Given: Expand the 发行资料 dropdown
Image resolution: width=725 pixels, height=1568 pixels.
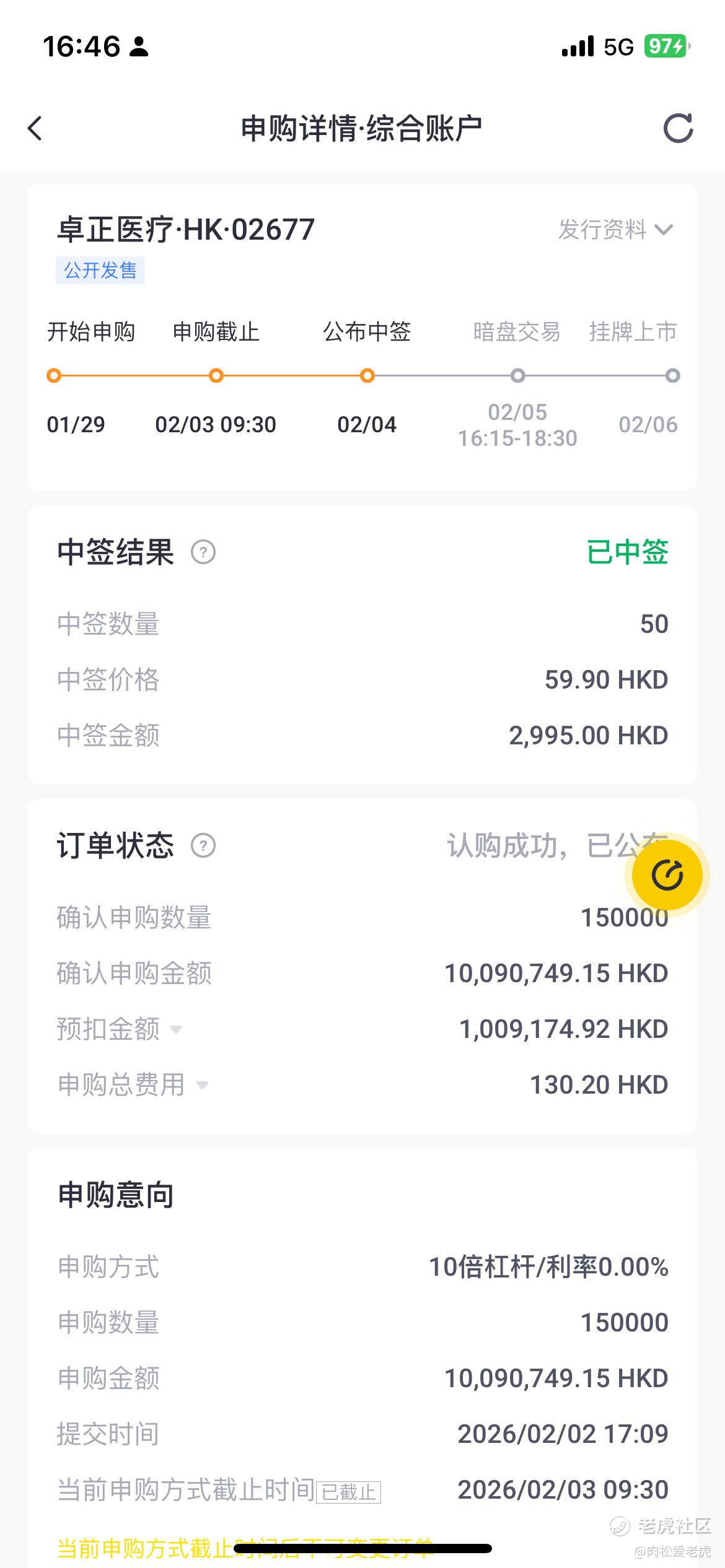Looking at the screenshot, I should pyautogui.click(x=615, y=230).
